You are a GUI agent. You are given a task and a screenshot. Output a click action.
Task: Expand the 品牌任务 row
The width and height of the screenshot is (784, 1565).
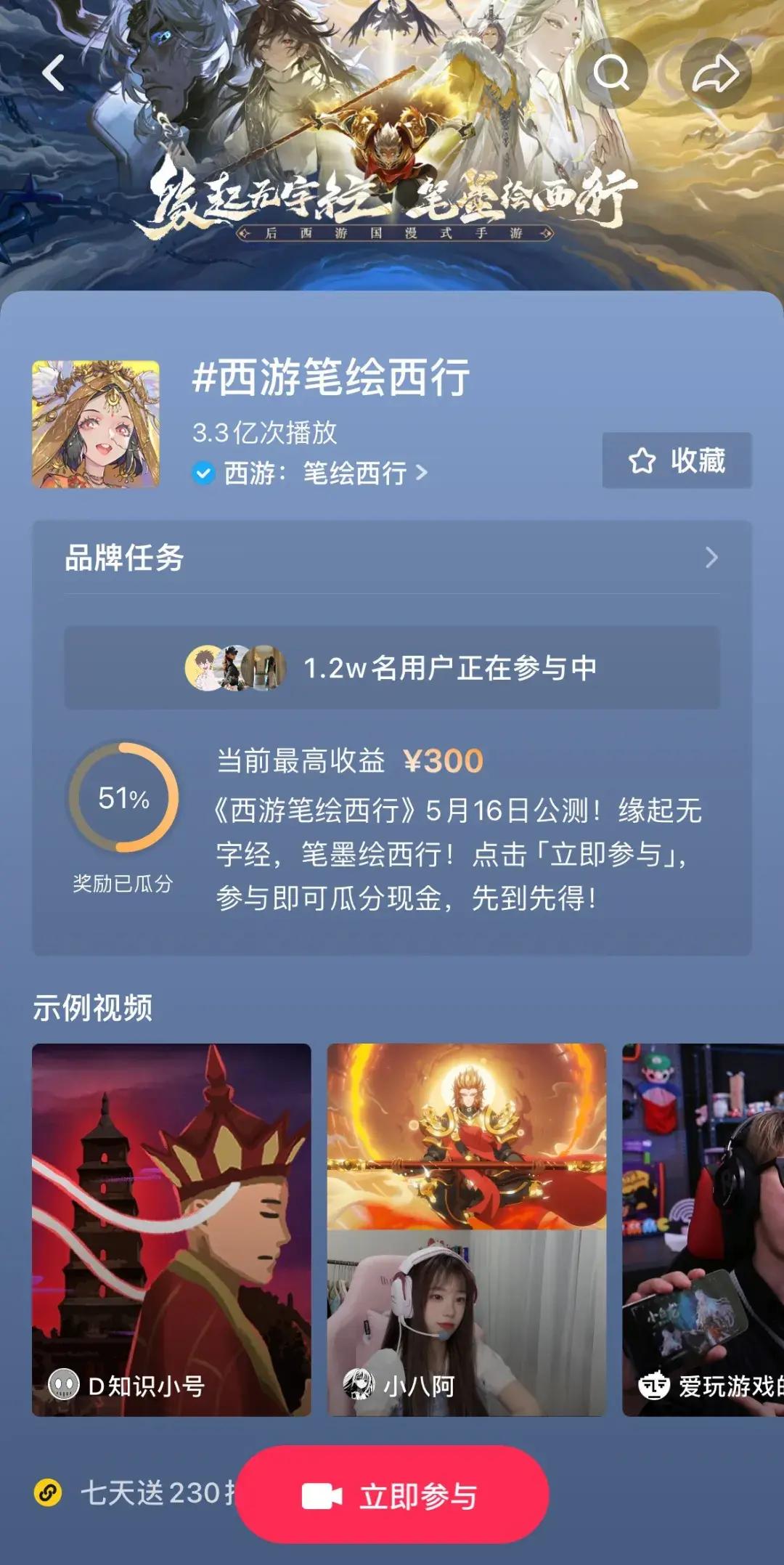click(x=392, y=558)
